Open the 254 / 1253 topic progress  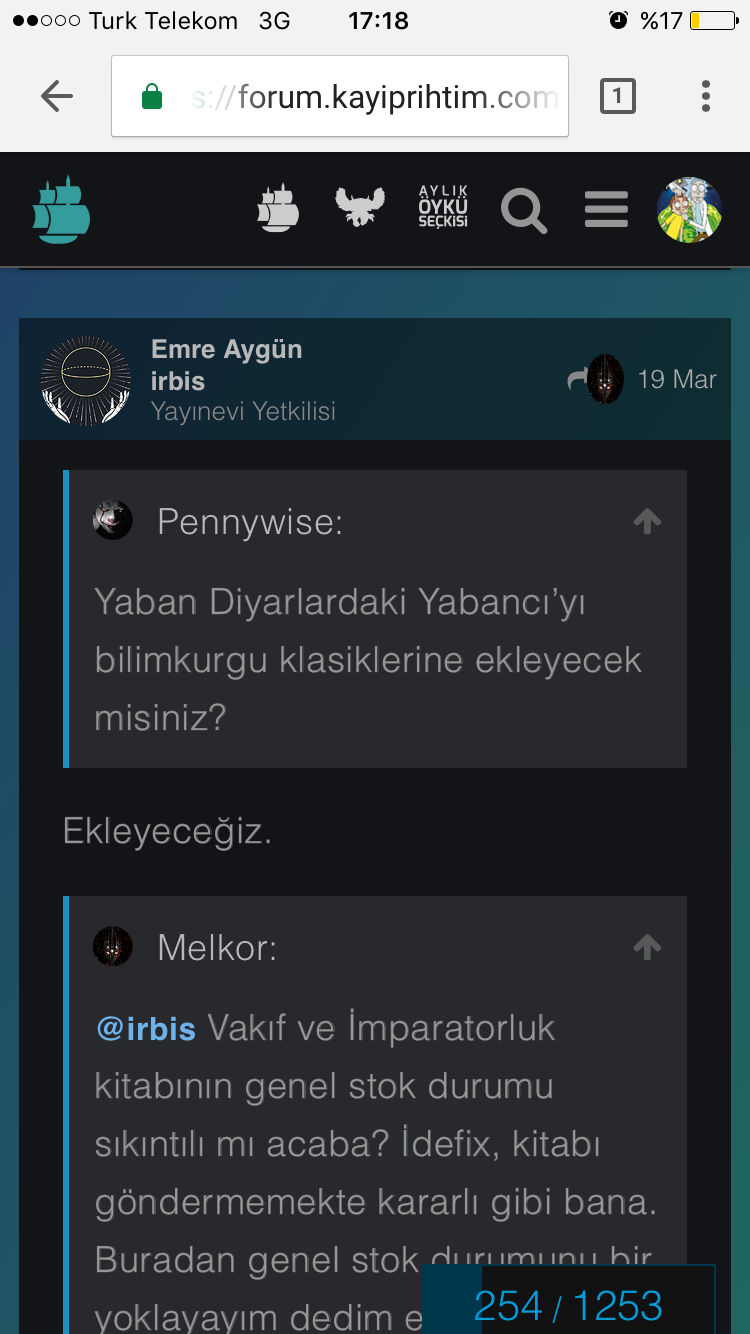(568, 1306)
